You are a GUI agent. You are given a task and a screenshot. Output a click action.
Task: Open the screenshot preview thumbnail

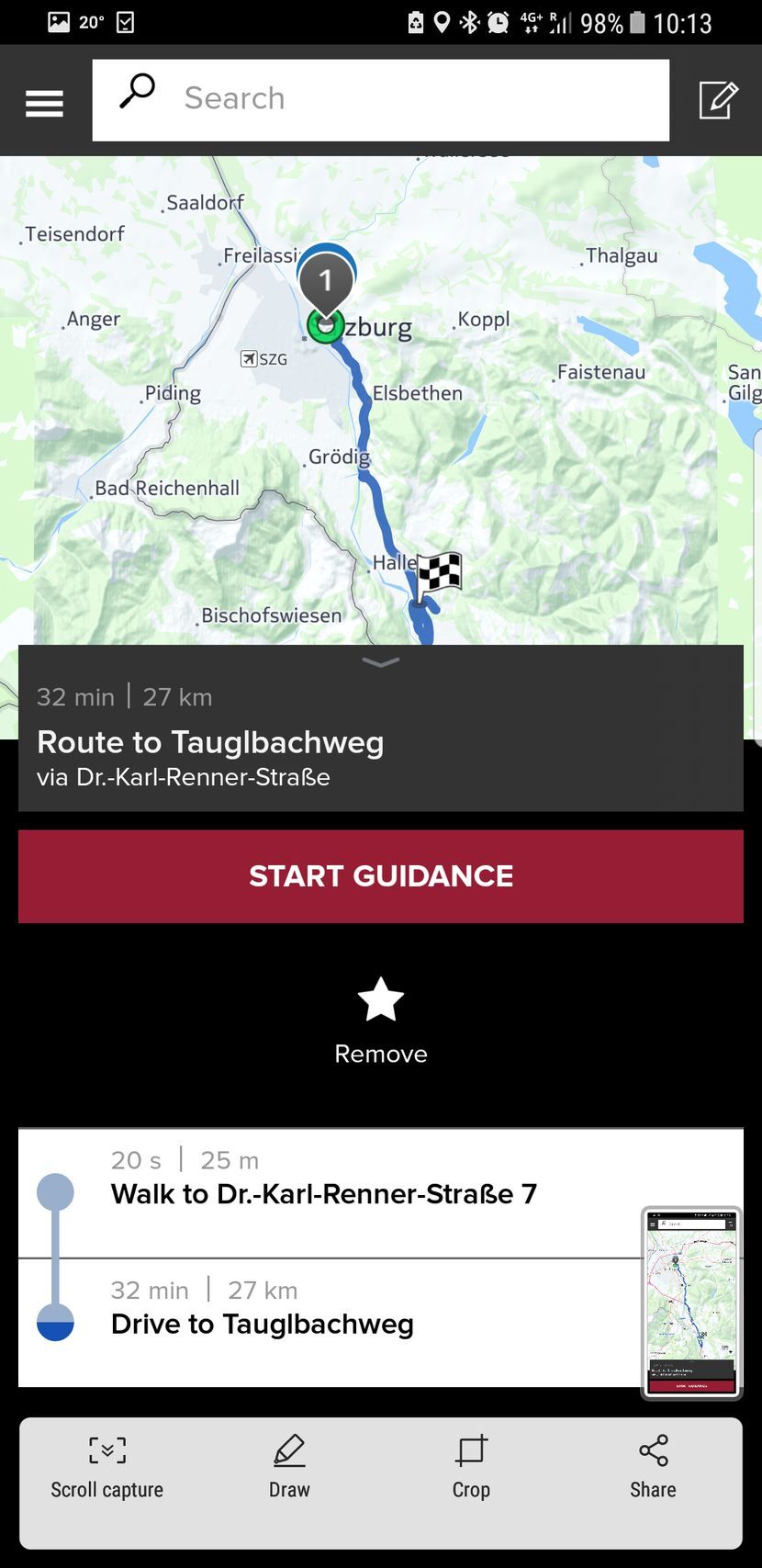click(x=691, y=1303)
